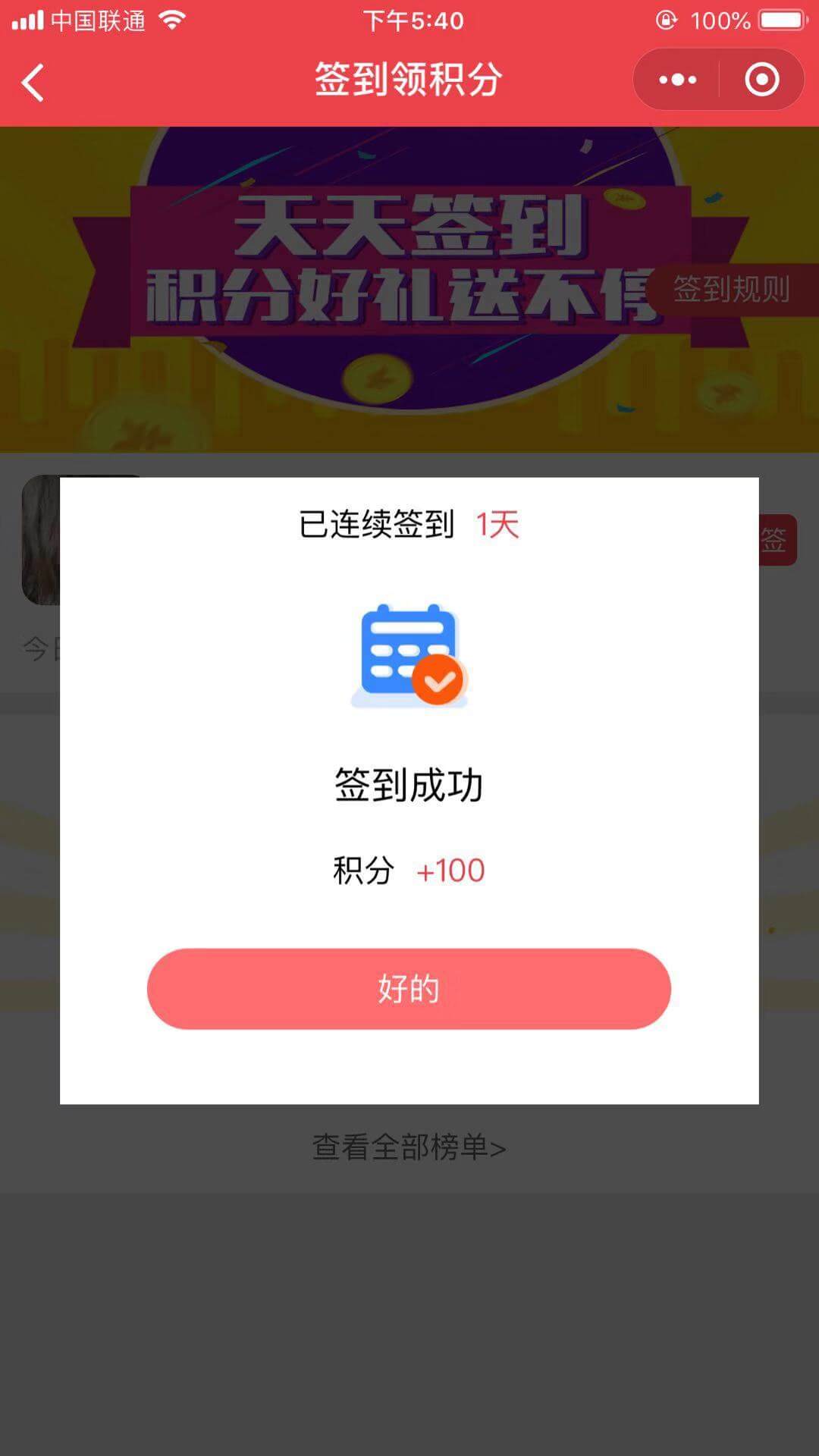This screenshot has height=1456, width=819.
Task: Open 查看全部榜单 full ranking link
Action: coord(409,1147)
